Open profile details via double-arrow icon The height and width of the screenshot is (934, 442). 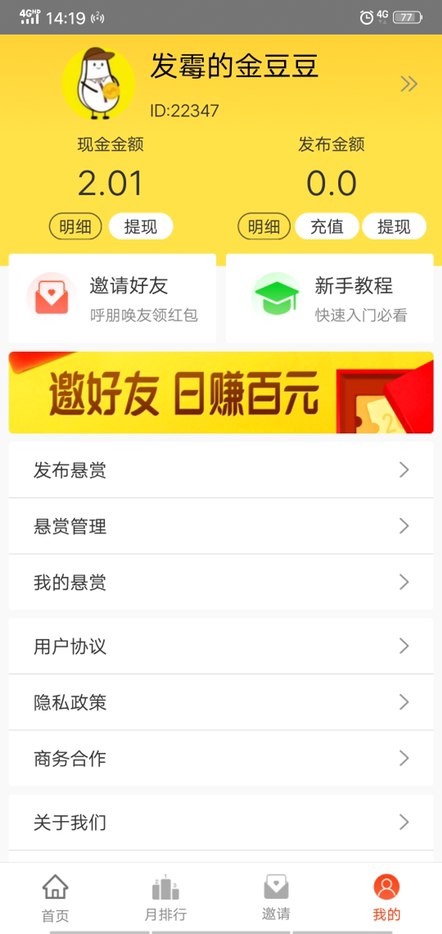(x=409, y=84)
